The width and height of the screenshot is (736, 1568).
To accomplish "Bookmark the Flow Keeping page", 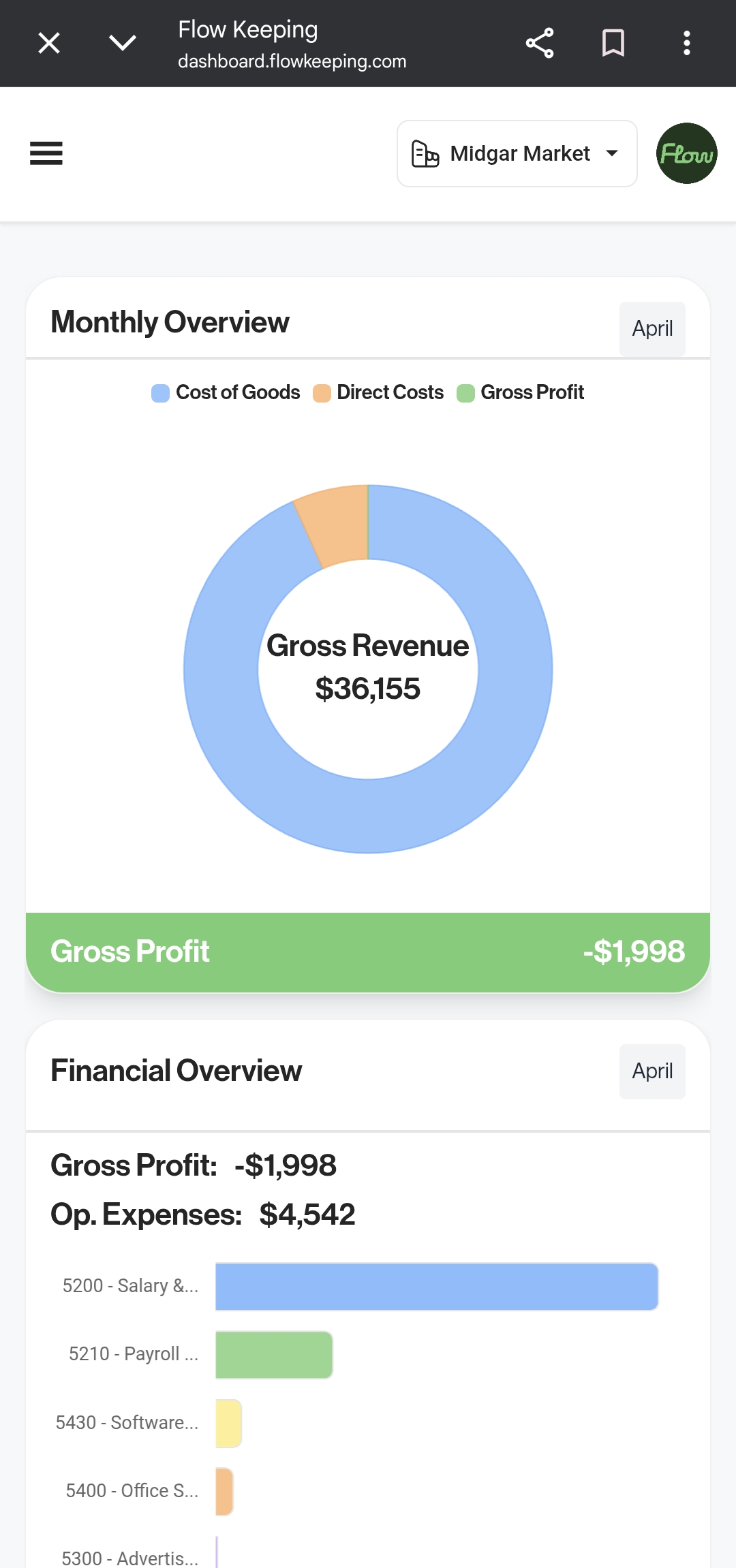I will [613, 43].
